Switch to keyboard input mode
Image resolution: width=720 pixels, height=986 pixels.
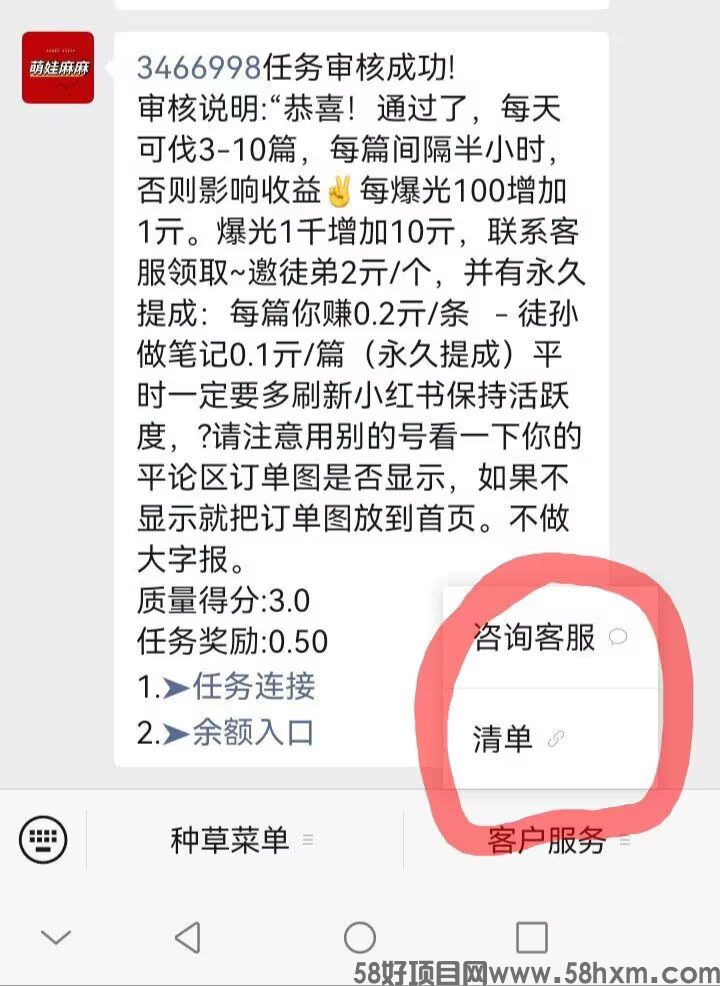click(x=44, y=838)
